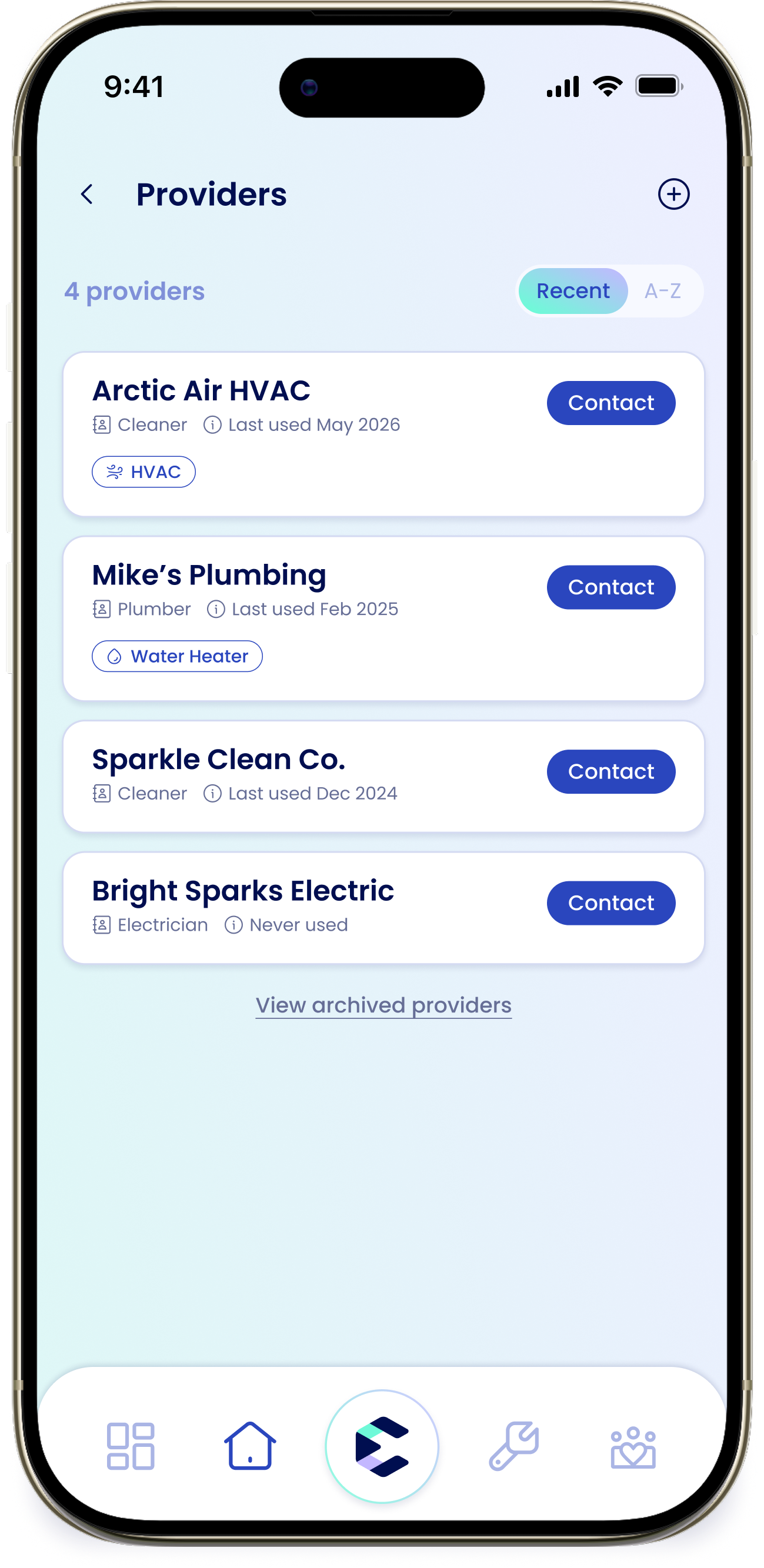
Task: Open the Sparkle Clean Co. provider card
Action: click(x=383, y=777)
